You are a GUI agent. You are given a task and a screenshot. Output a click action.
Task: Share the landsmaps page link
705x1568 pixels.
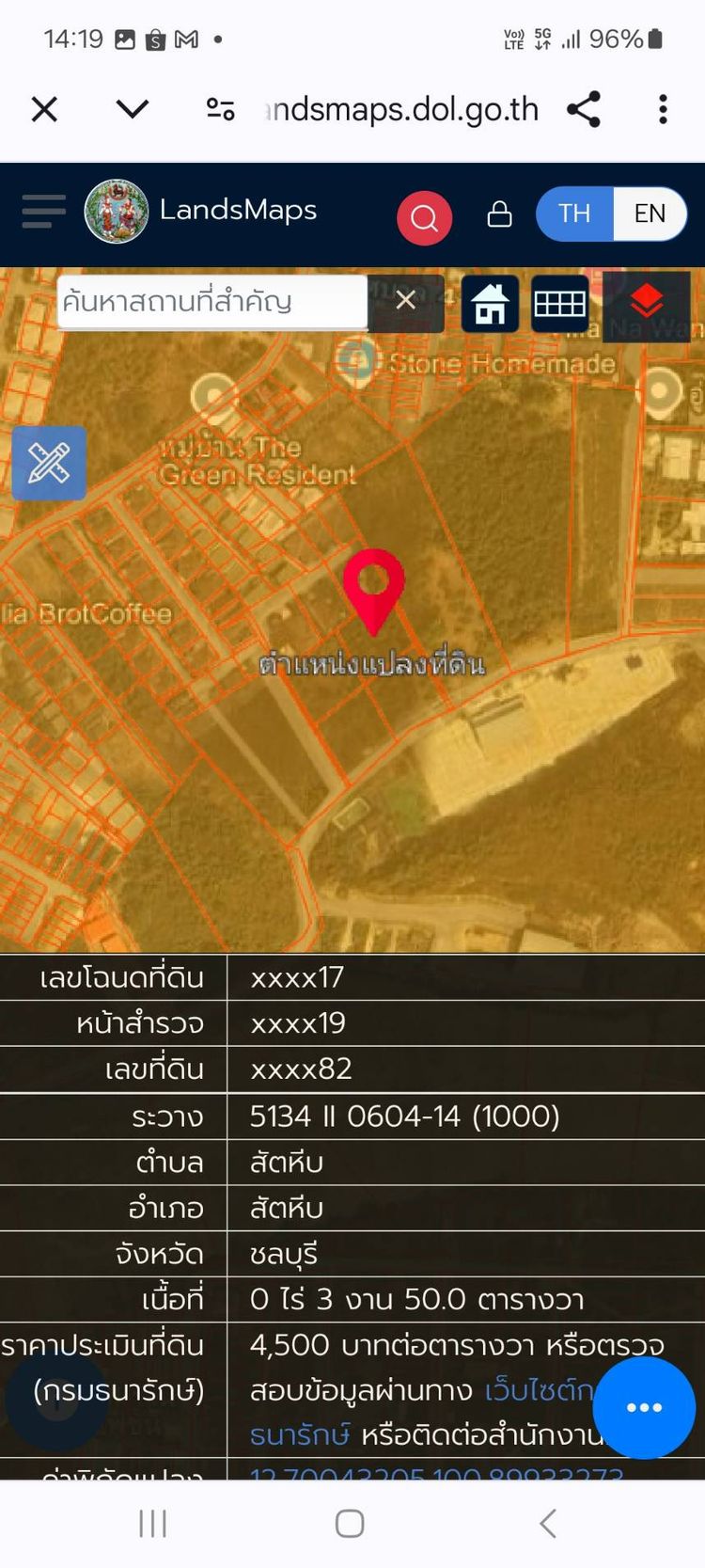[584, 110]
